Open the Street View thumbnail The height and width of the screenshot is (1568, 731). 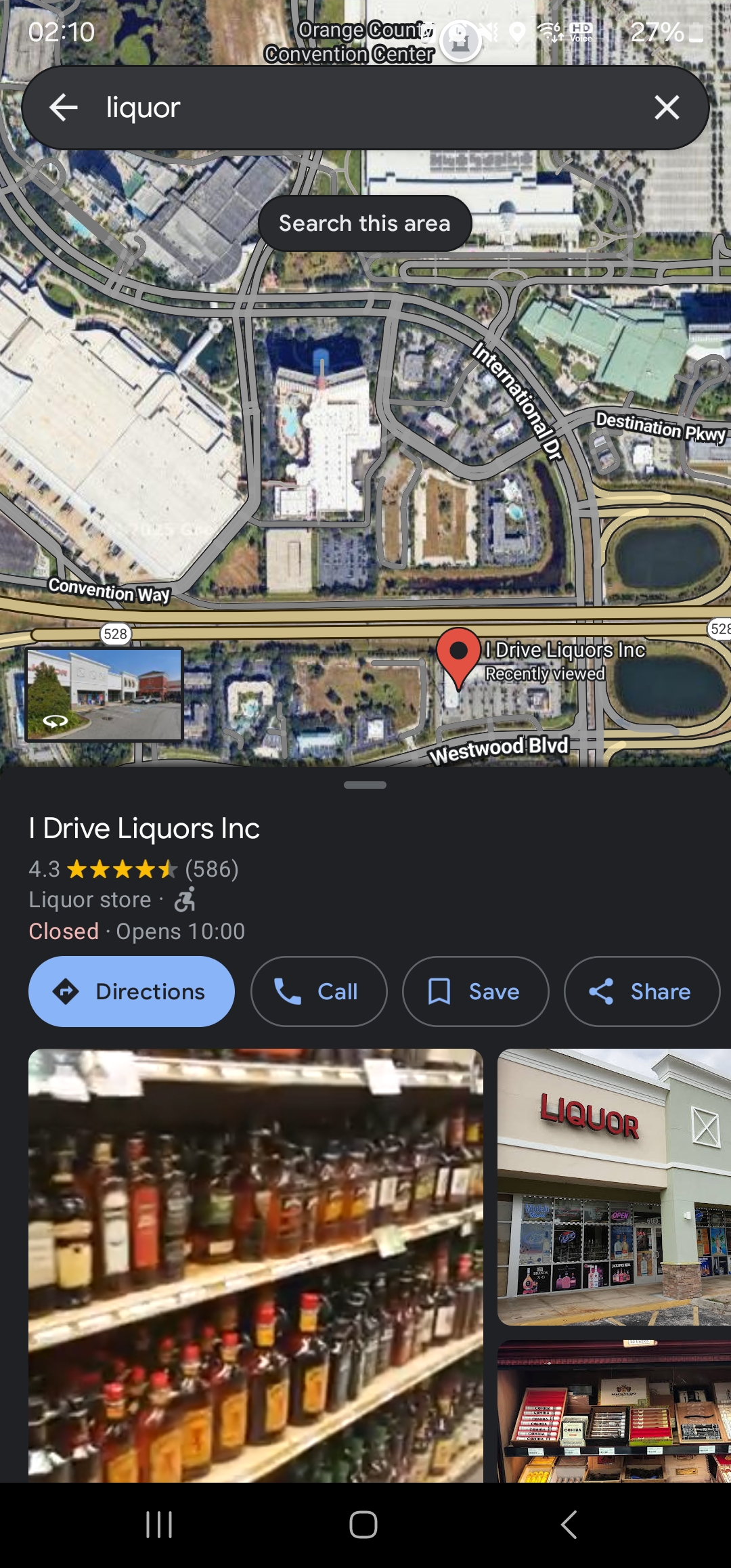104,695
